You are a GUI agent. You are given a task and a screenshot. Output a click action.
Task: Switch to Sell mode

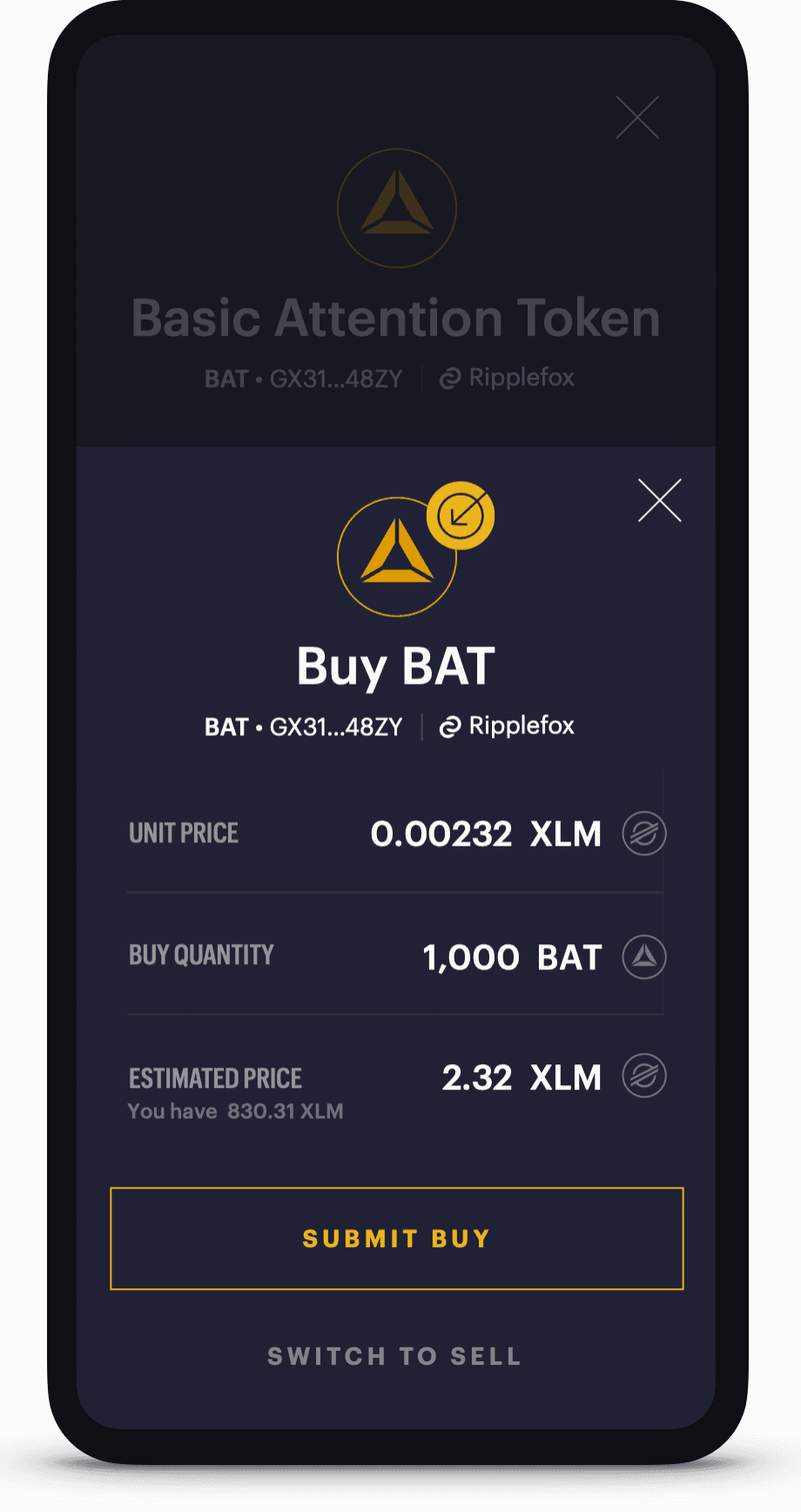394,1356
